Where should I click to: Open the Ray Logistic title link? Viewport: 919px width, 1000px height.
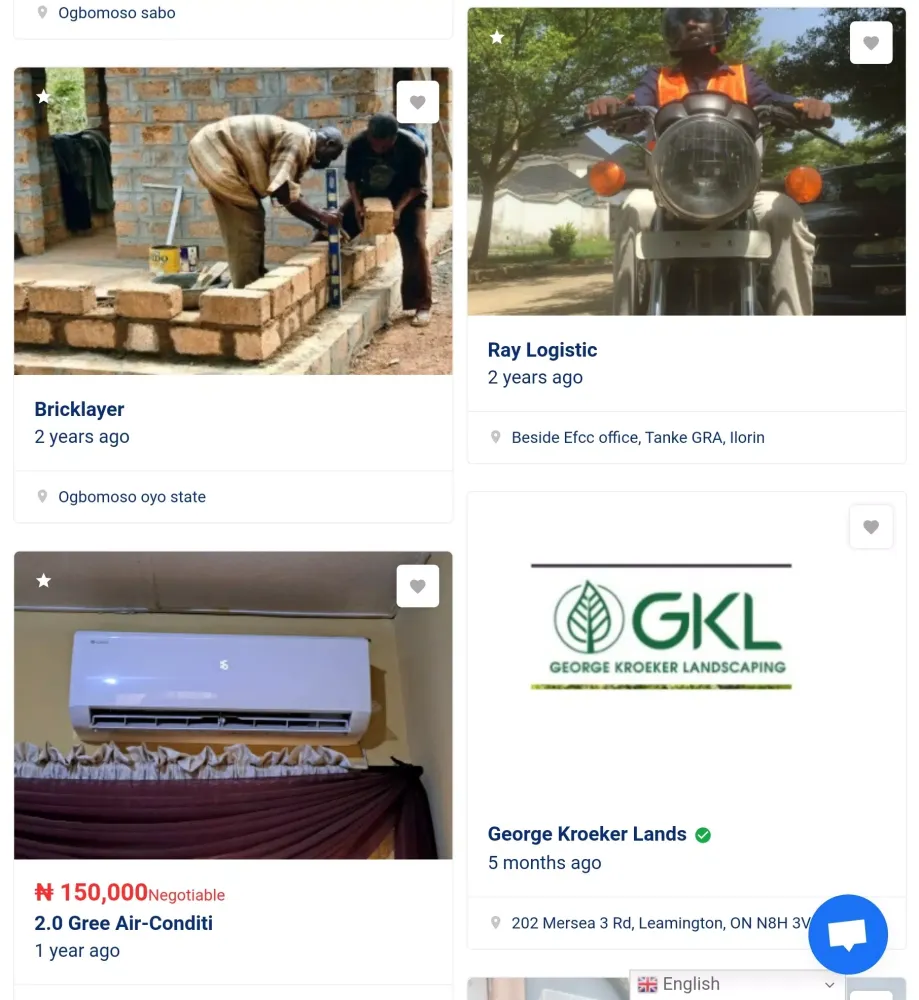pos(542,350)
